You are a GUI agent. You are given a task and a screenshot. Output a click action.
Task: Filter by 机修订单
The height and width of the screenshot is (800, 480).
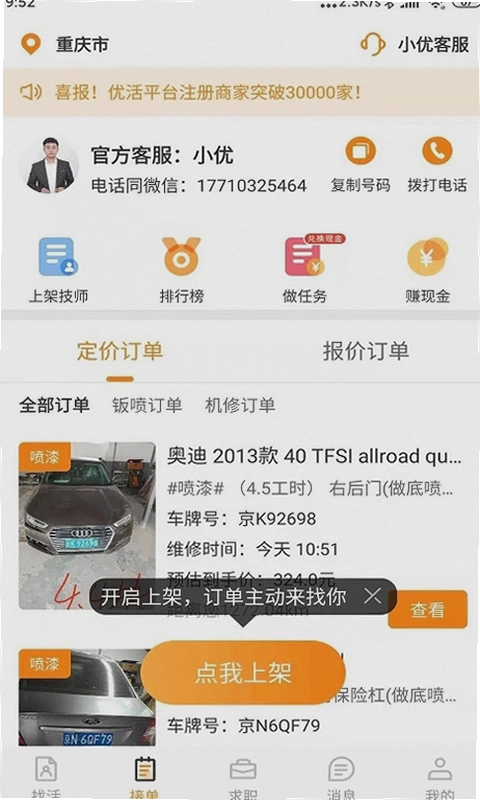click(x=240, y=405)
